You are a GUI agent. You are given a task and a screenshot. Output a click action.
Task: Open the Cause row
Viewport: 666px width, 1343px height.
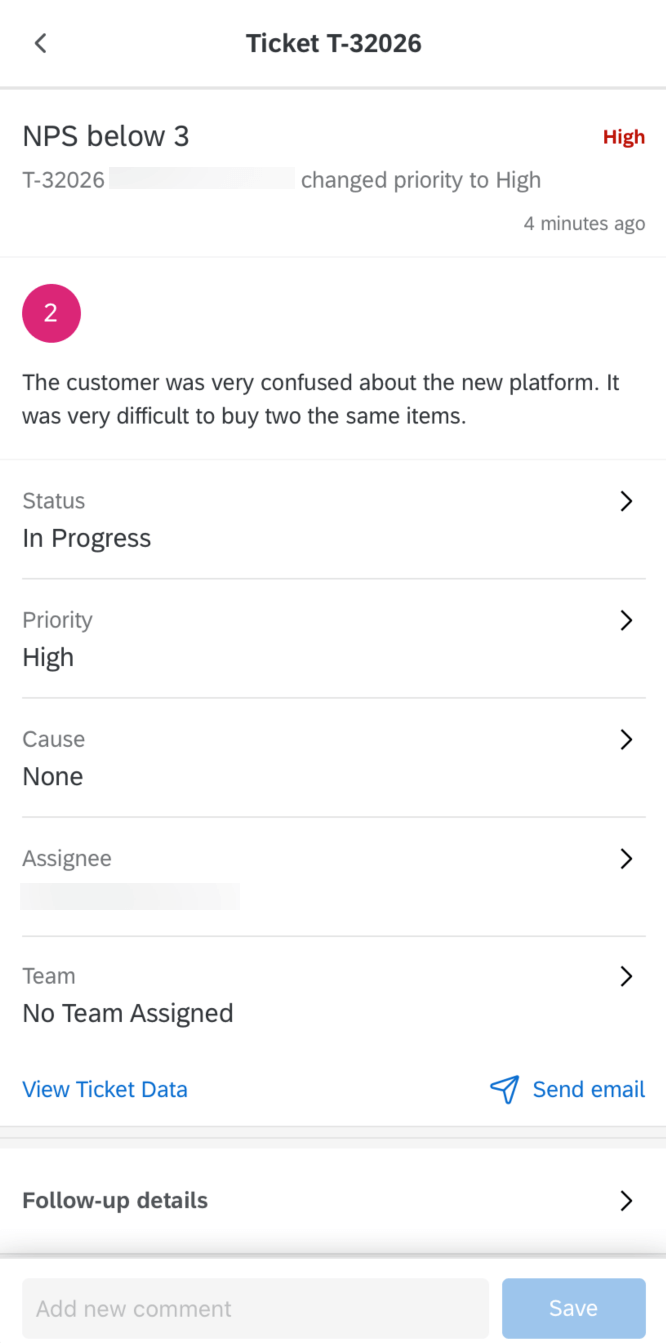coord(333,758)
